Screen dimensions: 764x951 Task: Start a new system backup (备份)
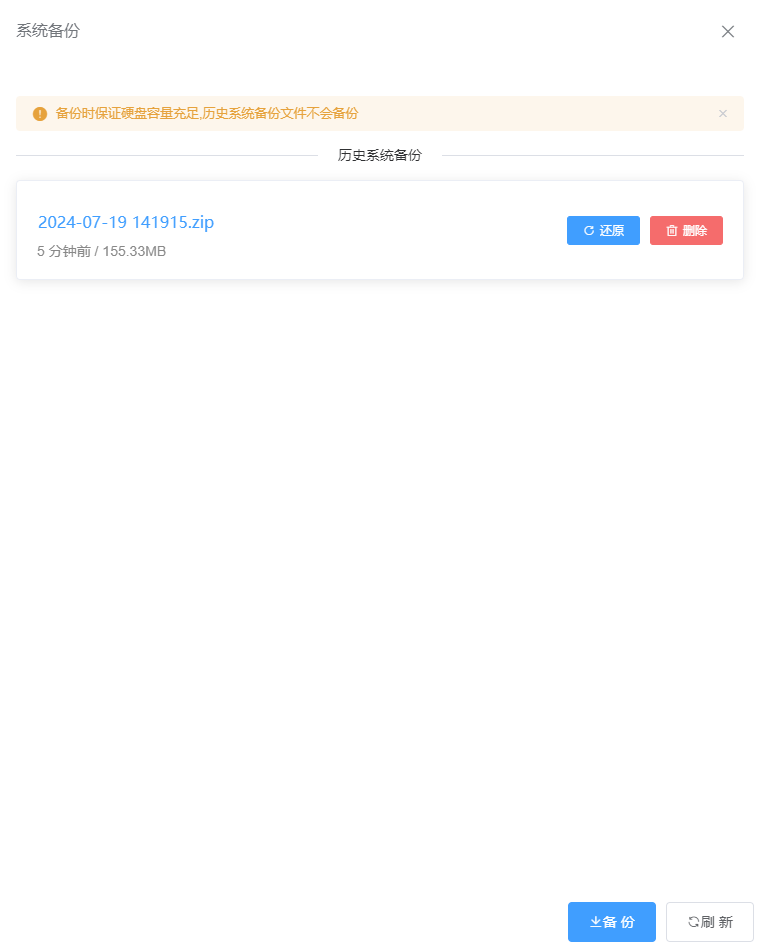click(x=611, y=922)
